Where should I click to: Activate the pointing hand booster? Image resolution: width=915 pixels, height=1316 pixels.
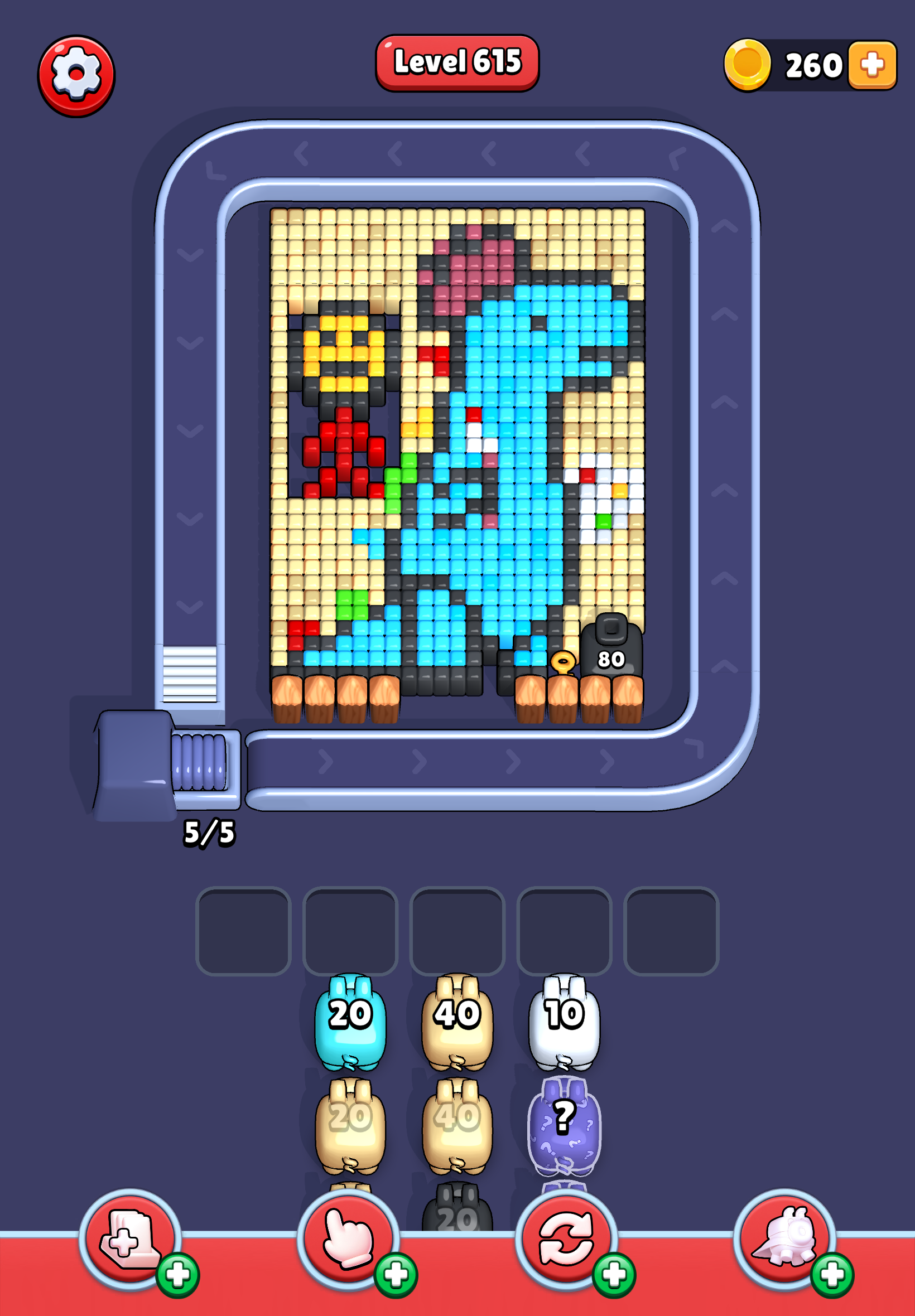(348, 1240)
